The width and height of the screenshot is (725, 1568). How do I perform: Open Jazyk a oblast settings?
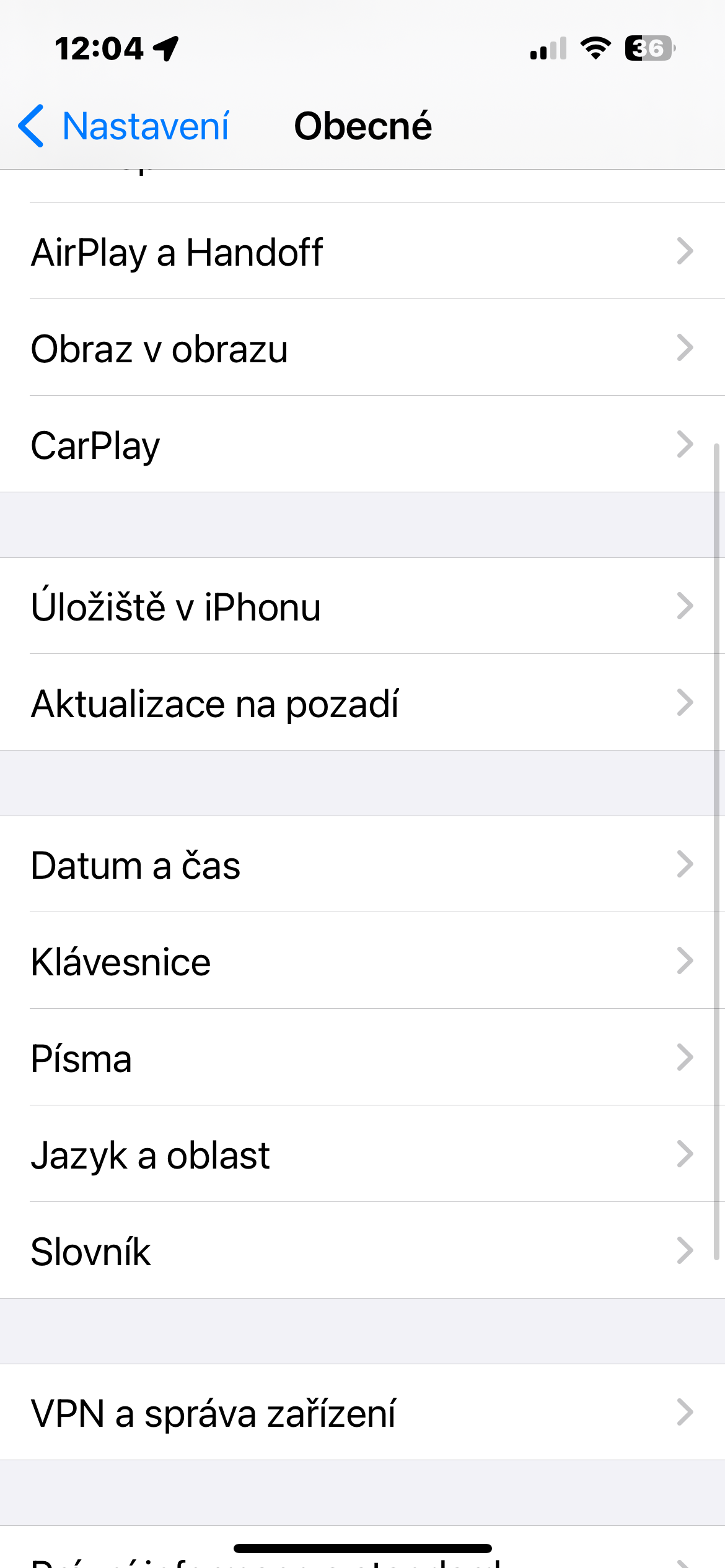point(362,1154)
